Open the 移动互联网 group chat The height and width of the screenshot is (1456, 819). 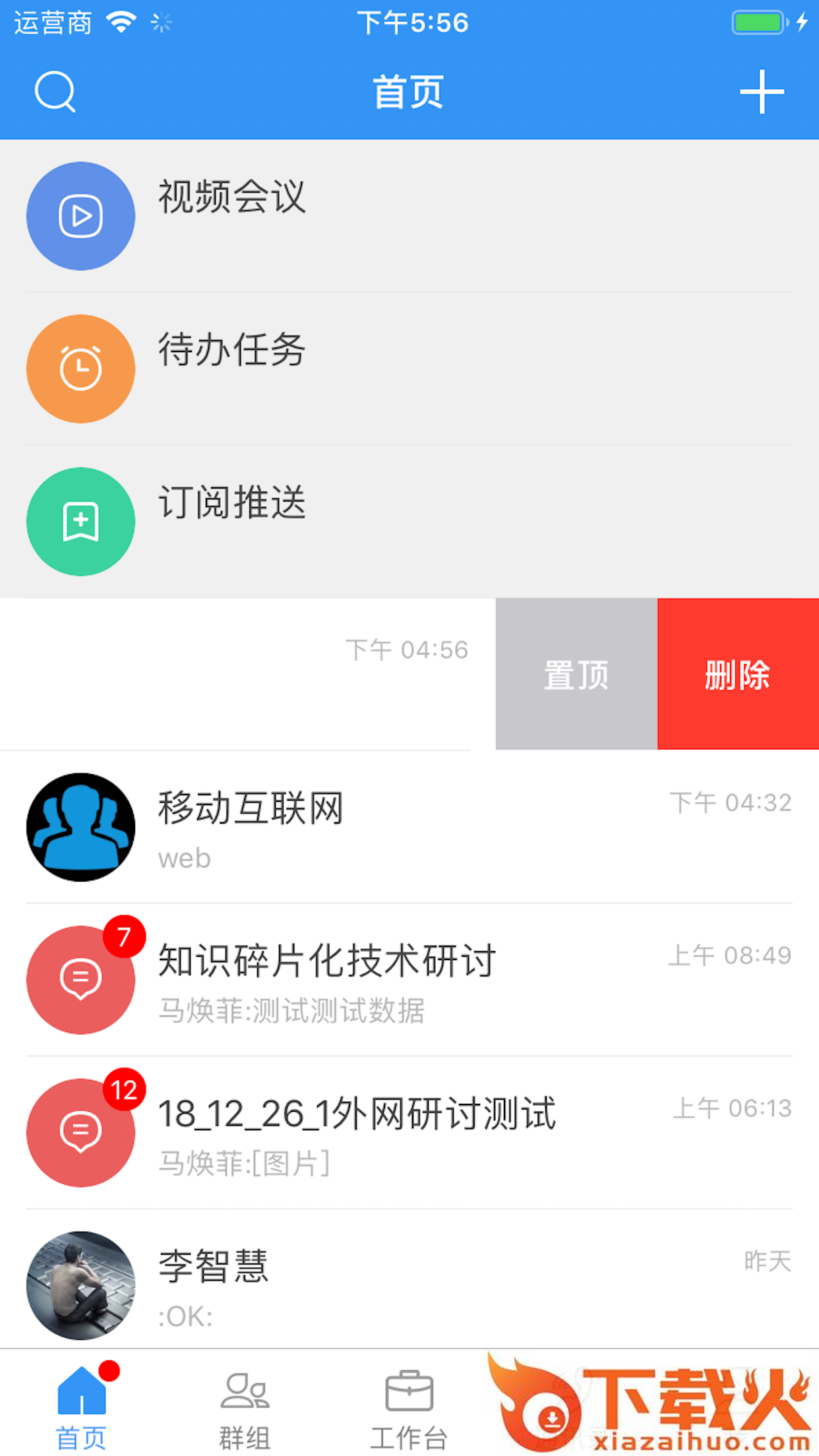pos(409,827)
